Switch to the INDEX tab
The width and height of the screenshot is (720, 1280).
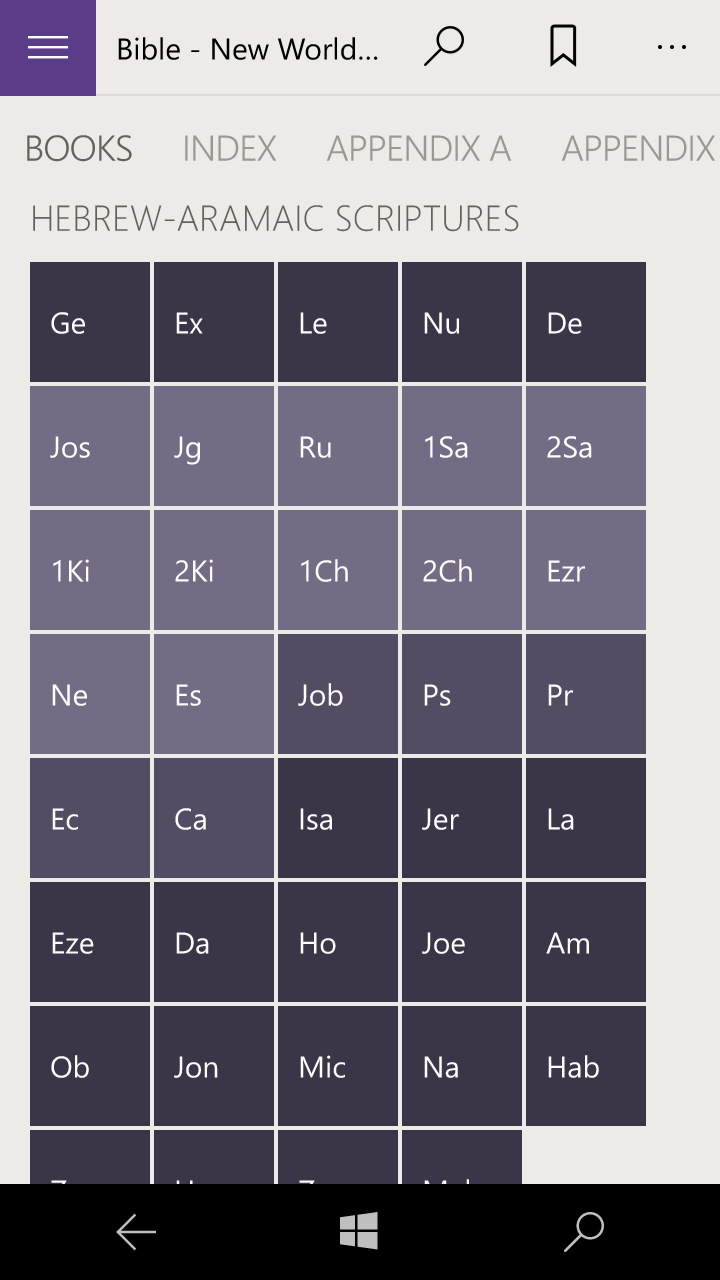point(229,149)
